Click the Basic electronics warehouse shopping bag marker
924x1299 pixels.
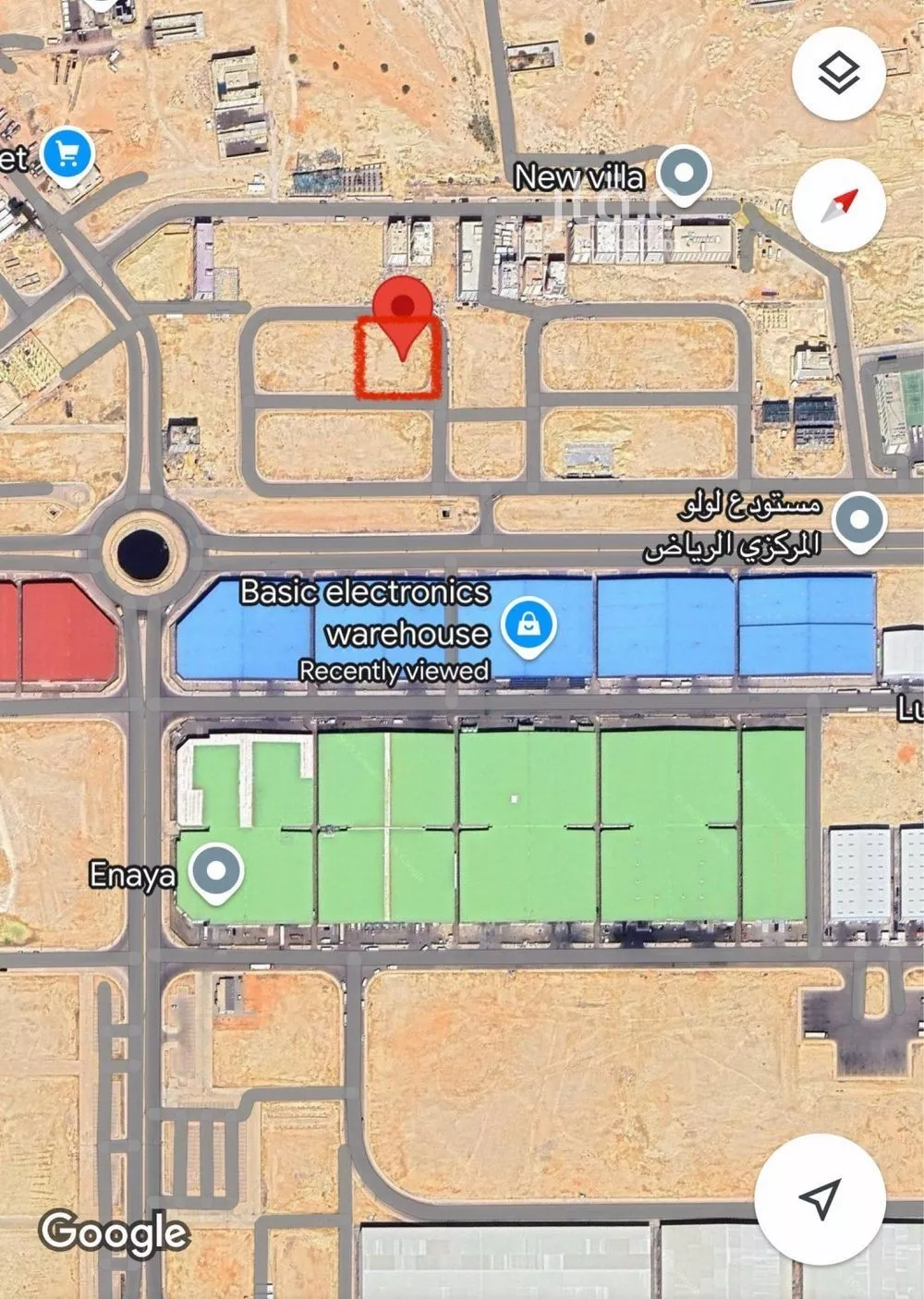[x=529, y=625]
